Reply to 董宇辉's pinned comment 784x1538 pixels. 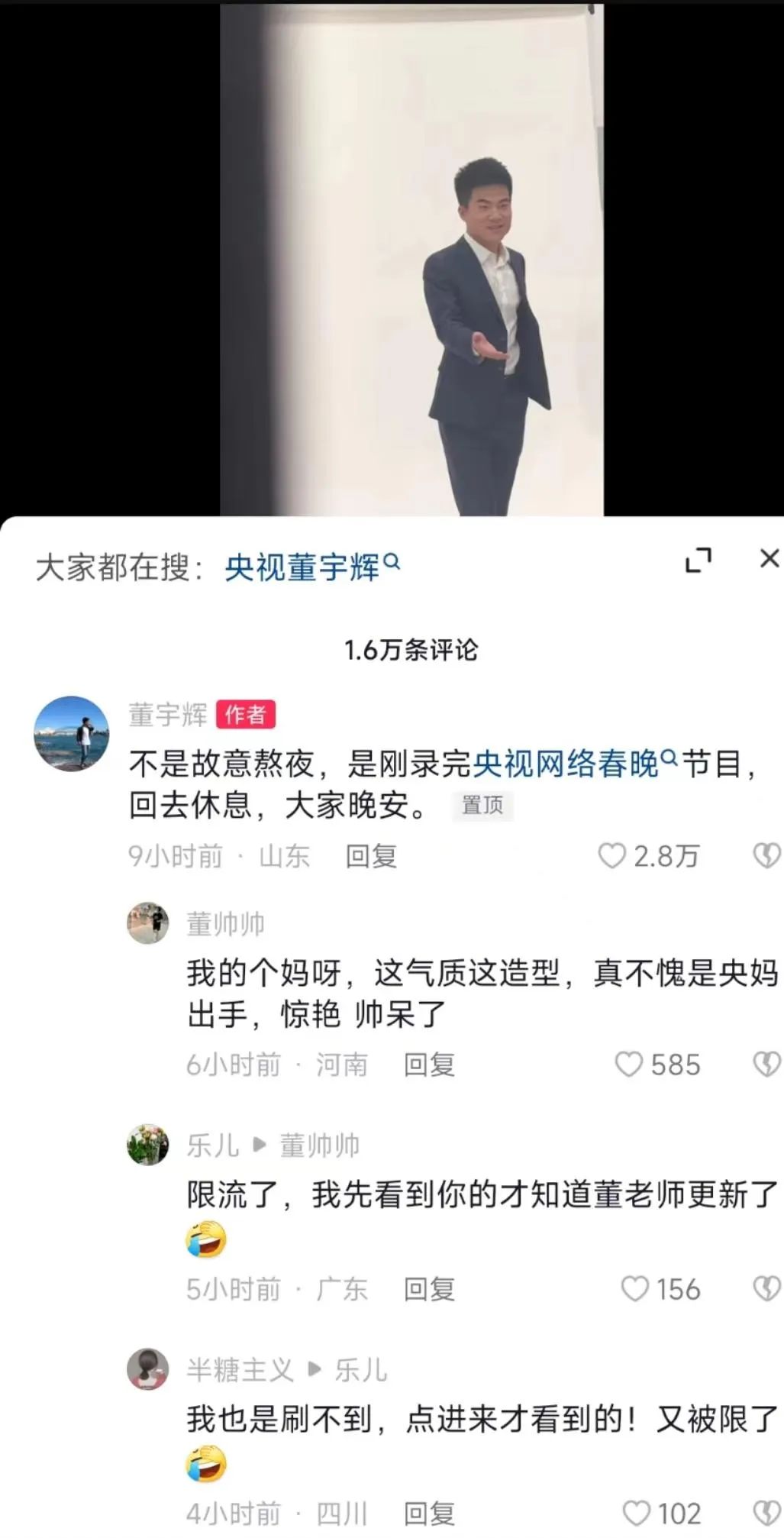coord(371,857)
